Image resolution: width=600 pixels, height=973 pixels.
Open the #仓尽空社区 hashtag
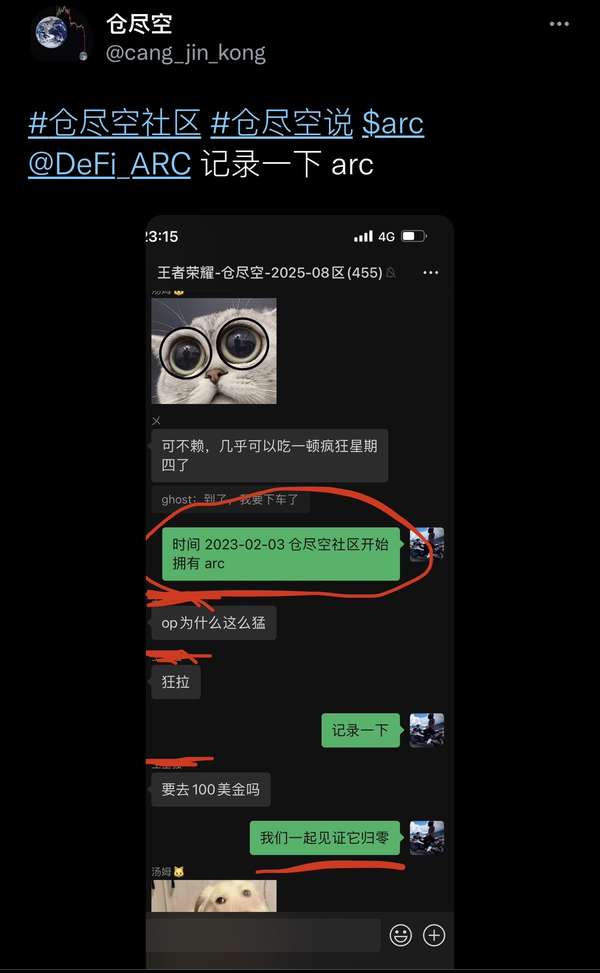pyautogui.click(x=114, y=122)
